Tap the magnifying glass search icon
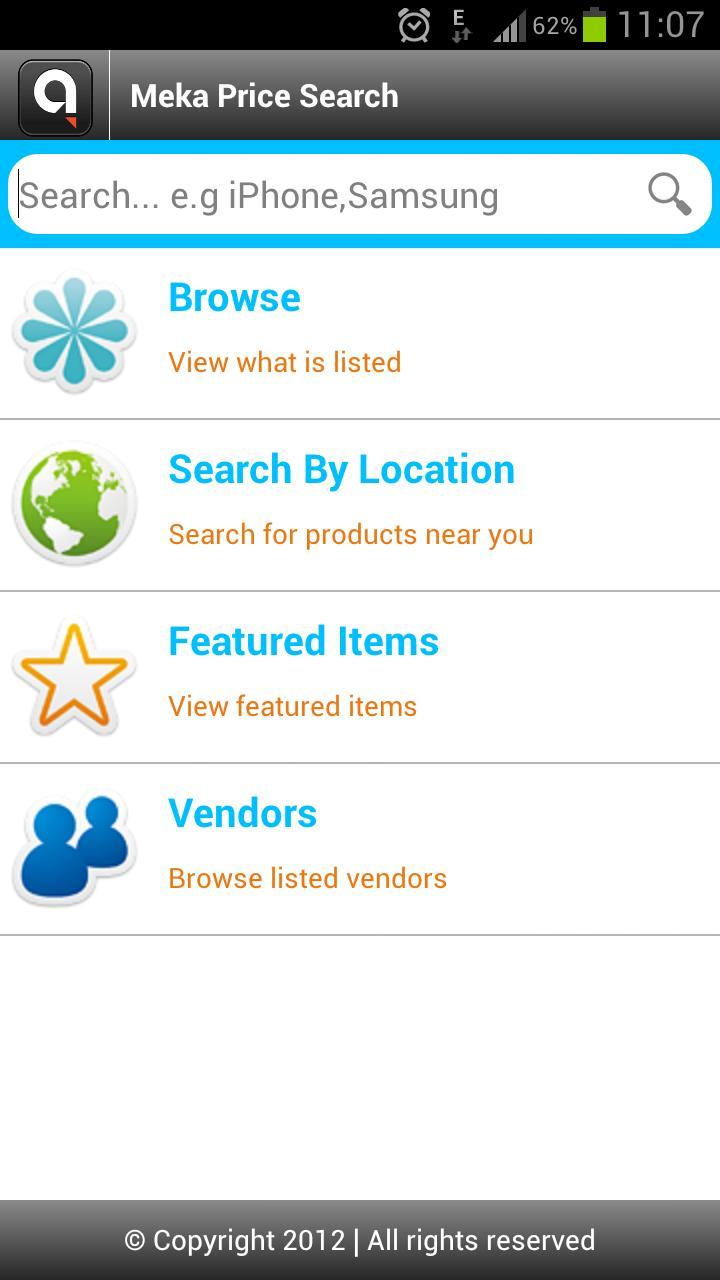 (x=669, y=194)
